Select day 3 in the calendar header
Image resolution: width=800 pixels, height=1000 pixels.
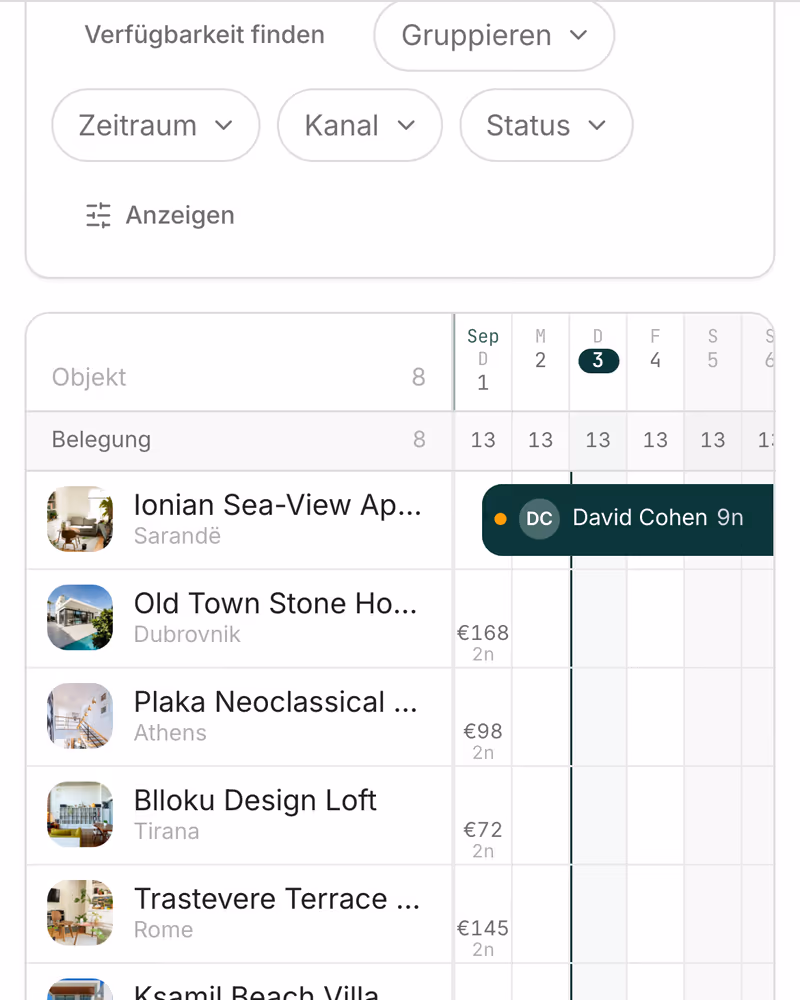(x=598, y=360)
